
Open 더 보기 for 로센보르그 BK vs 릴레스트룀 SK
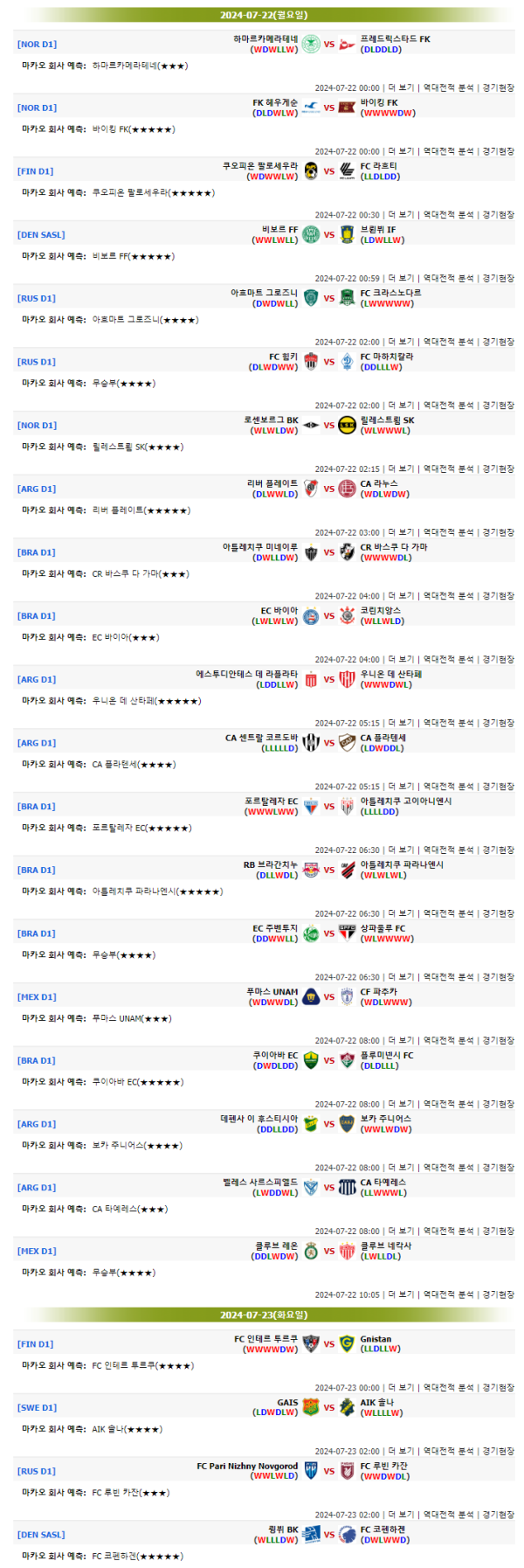401,469
